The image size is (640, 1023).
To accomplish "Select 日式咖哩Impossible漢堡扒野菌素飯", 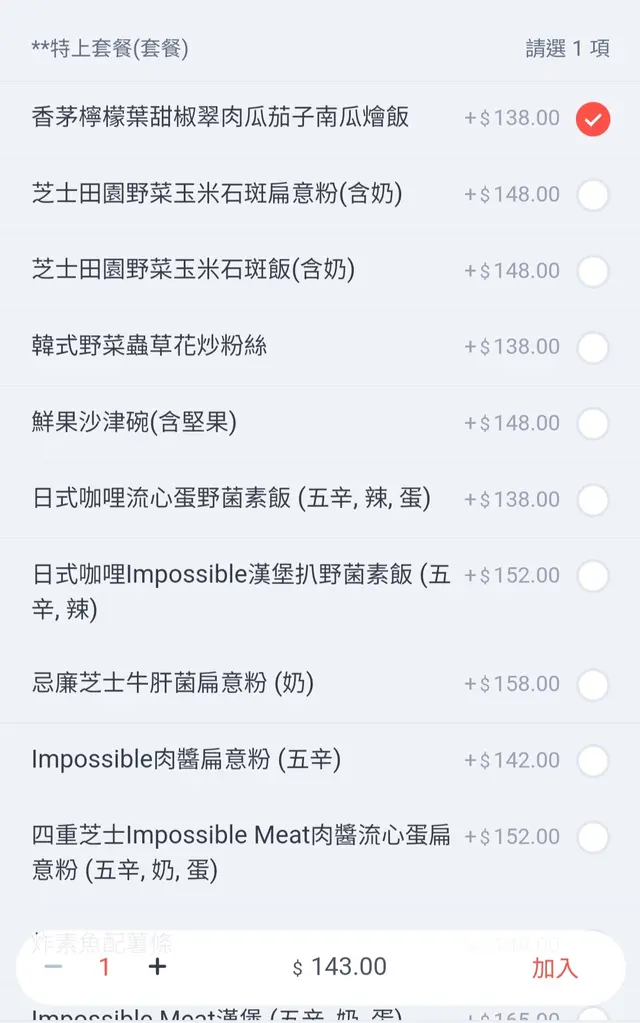I will (x=592, y=576).
